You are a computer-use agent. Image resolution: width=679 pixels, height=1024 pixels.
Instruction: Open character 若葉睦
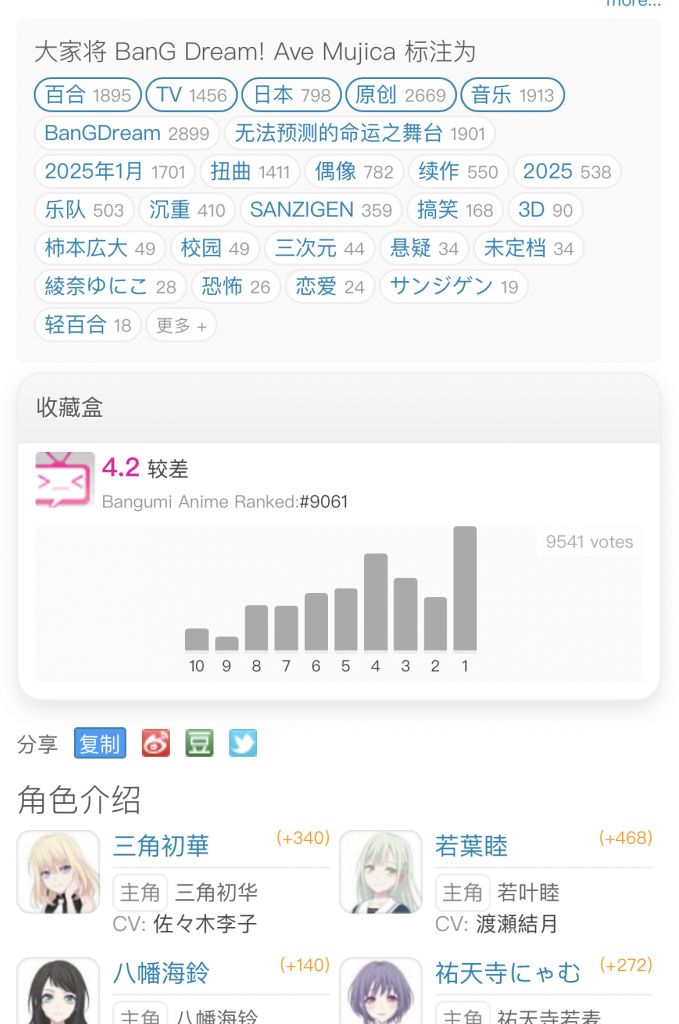[471, 846]
